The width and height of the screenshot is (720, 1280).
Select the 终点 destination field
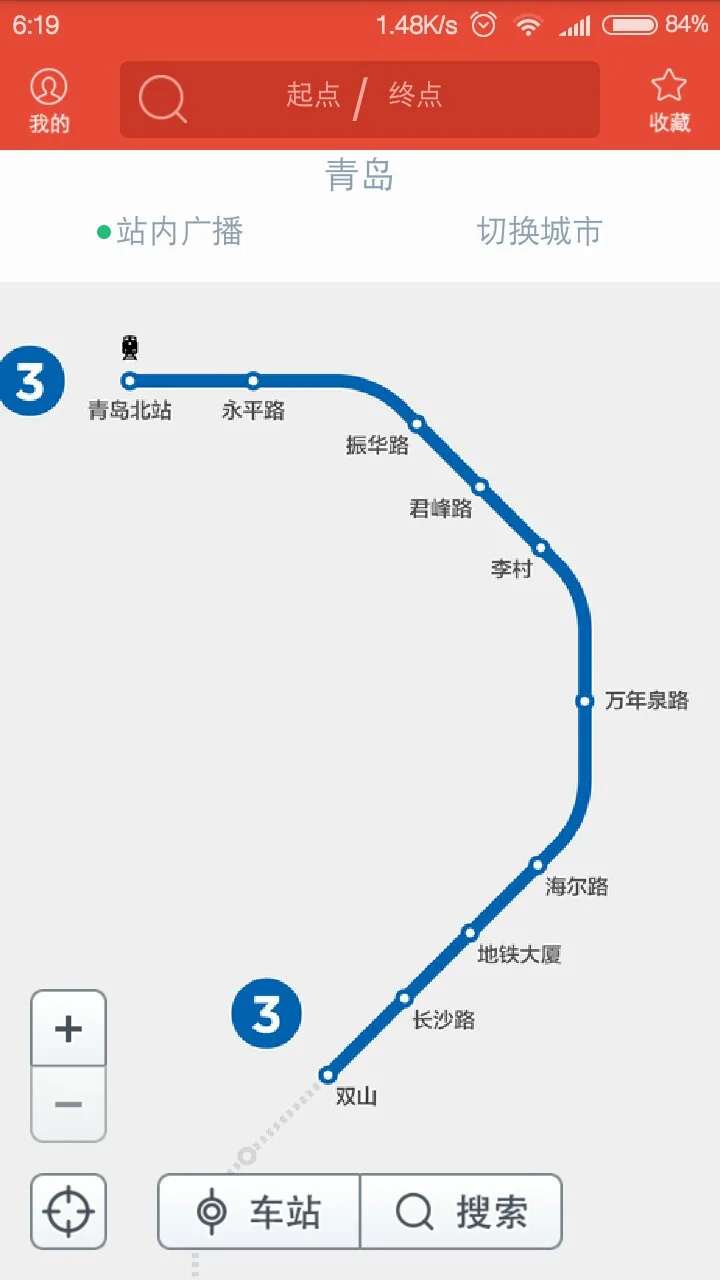click(413, 97)
